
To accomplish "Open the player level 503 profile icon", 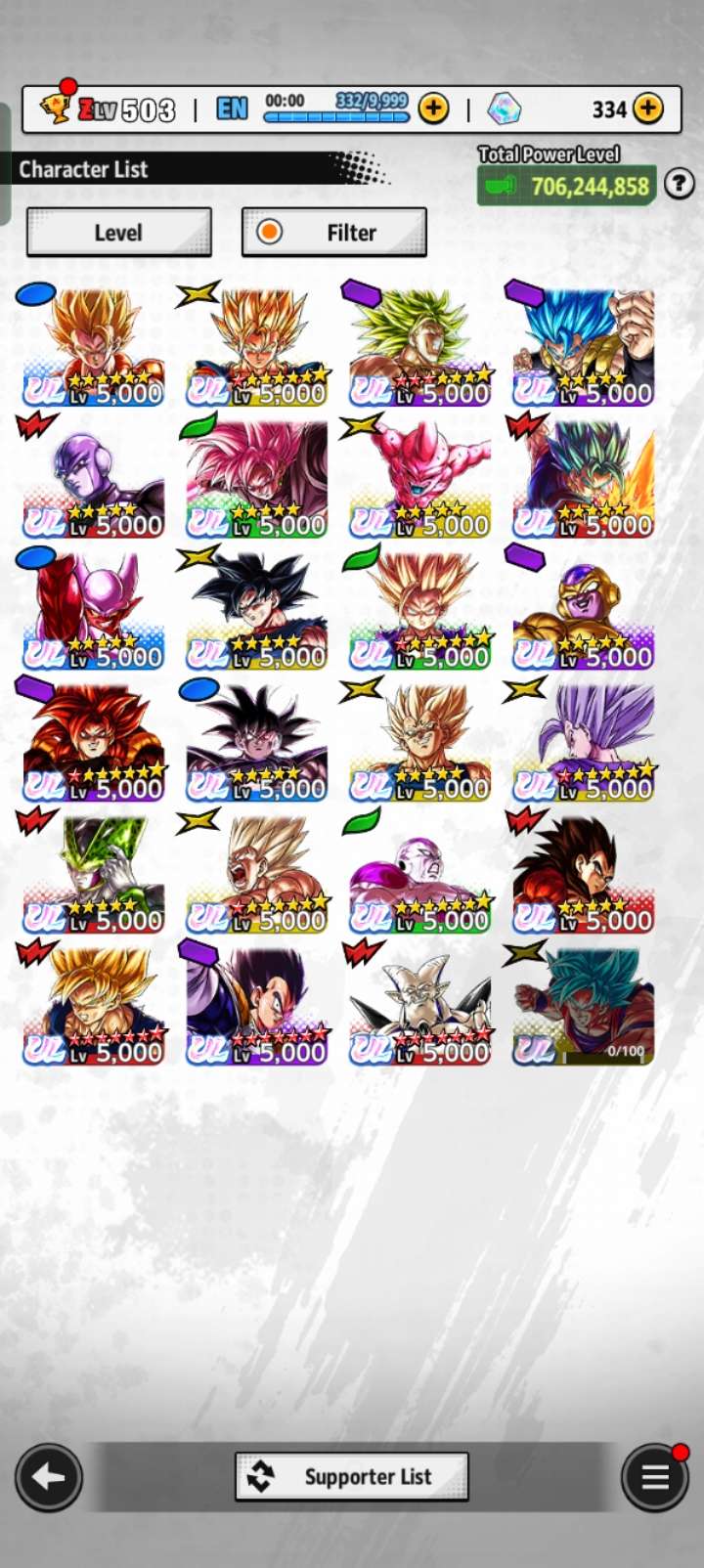I will [59, 108].
